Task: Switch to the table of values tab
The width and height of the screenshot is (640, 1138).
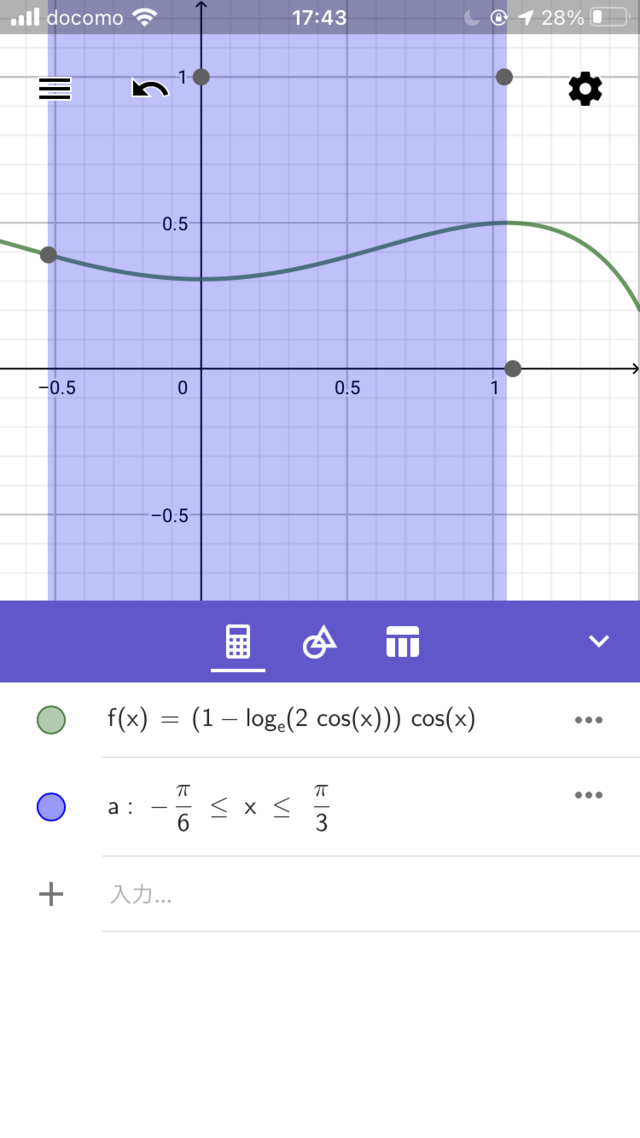Action: pyautogui.click(x=403, y=642)
